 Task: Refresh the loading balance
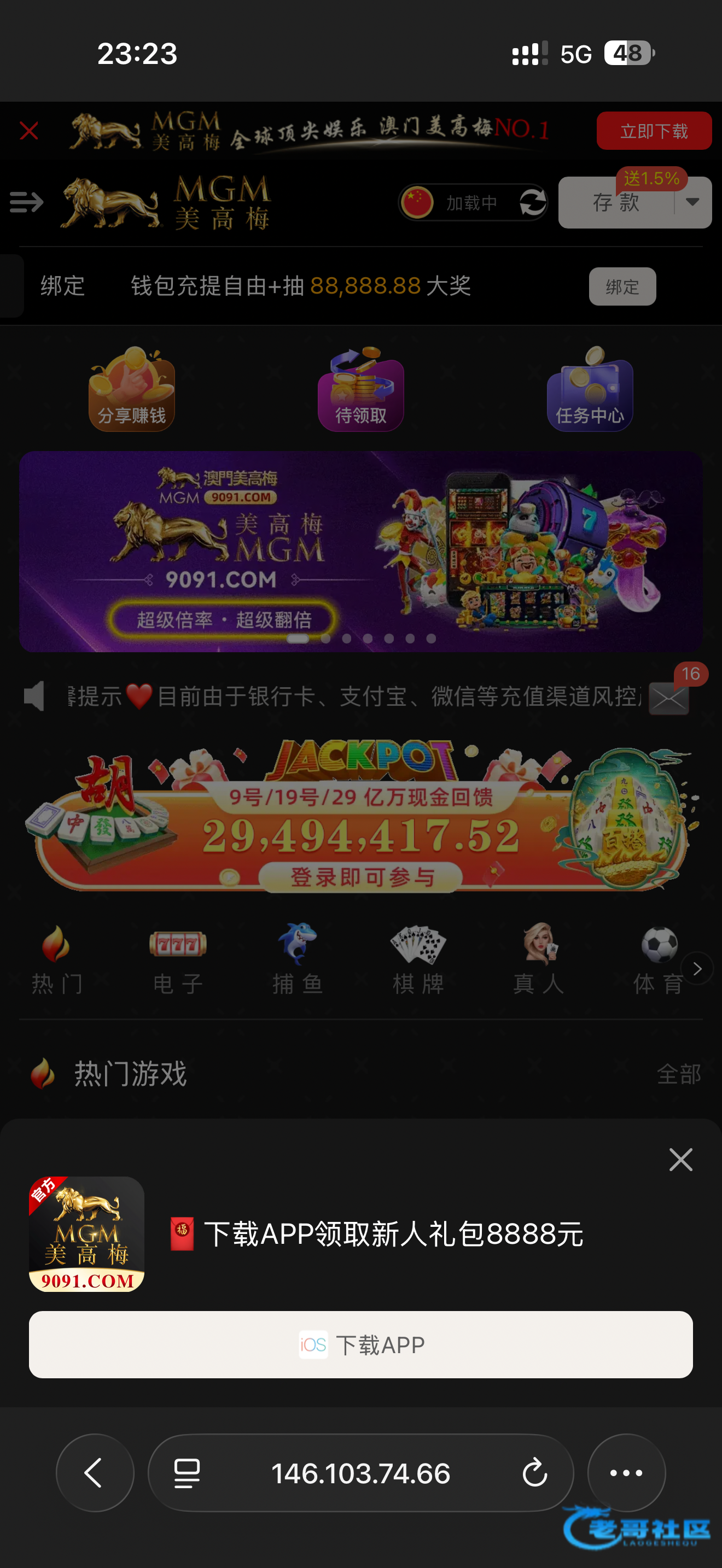pyautogui.click(x=532, y=203)
